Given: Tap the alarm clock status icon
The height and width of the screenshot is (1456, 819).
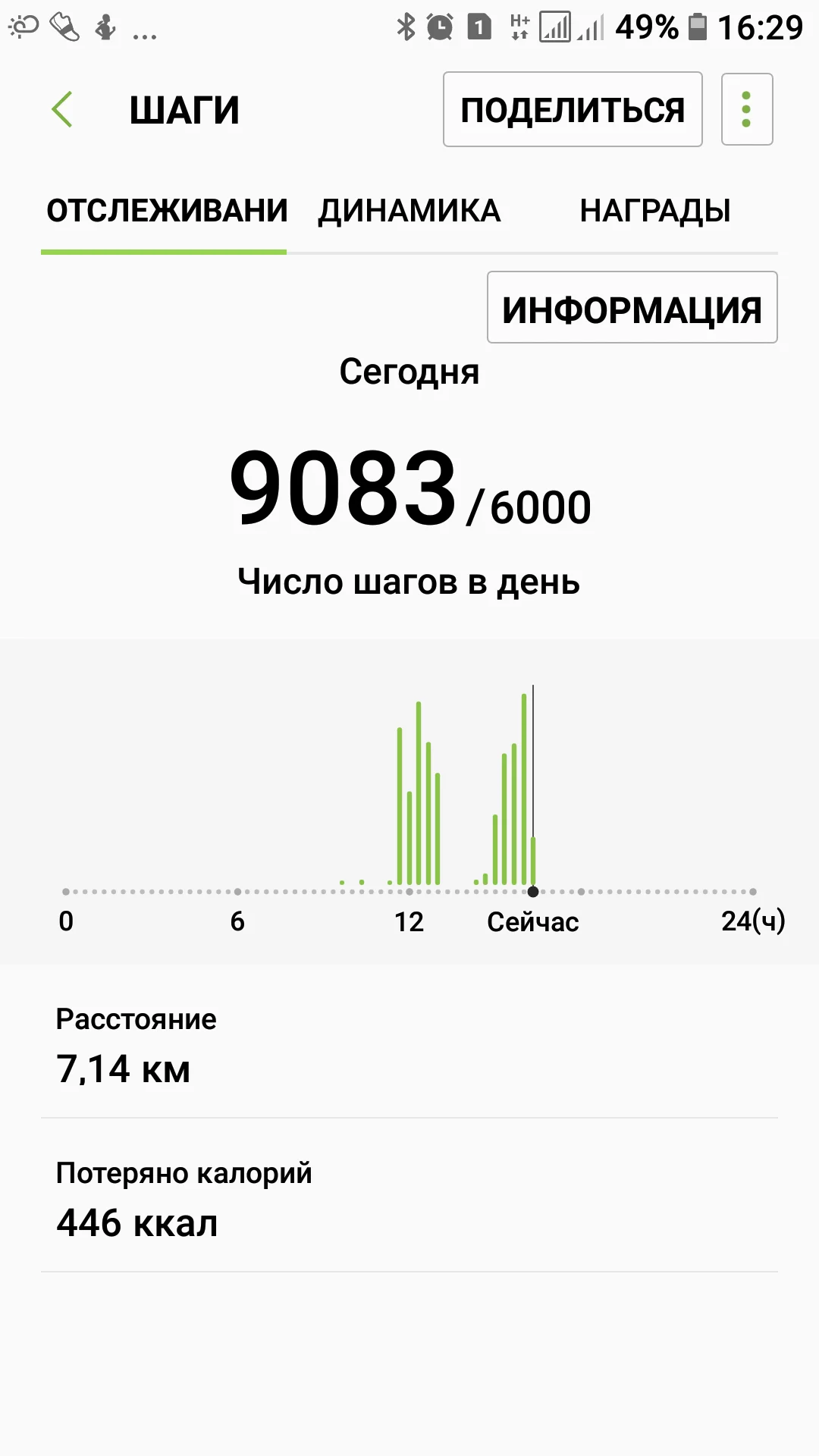Looking at the screenshot, I should [x=438, y=27].
